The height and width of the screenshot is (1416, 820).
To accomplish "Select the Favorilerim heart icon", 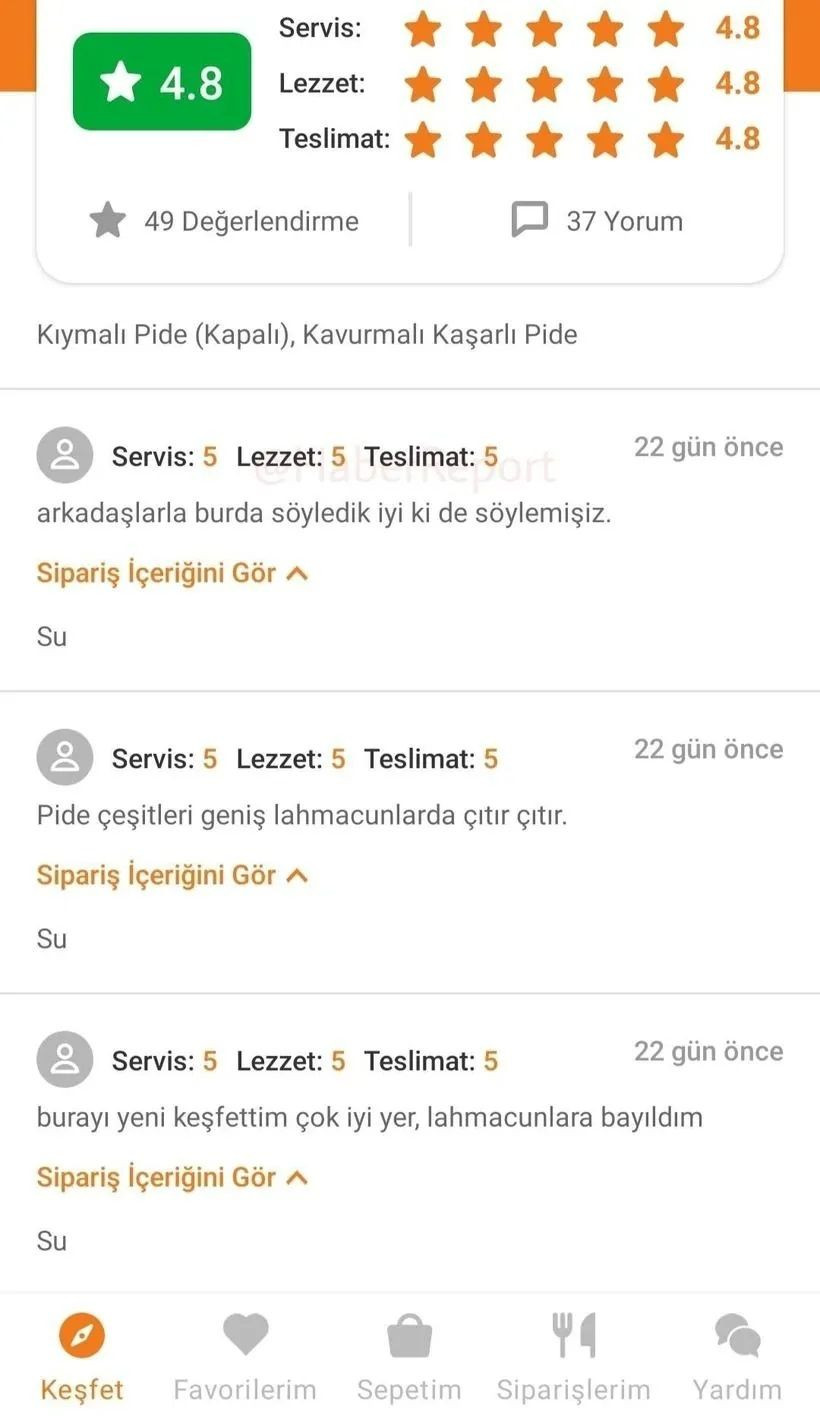I will tap(245, 1334).
